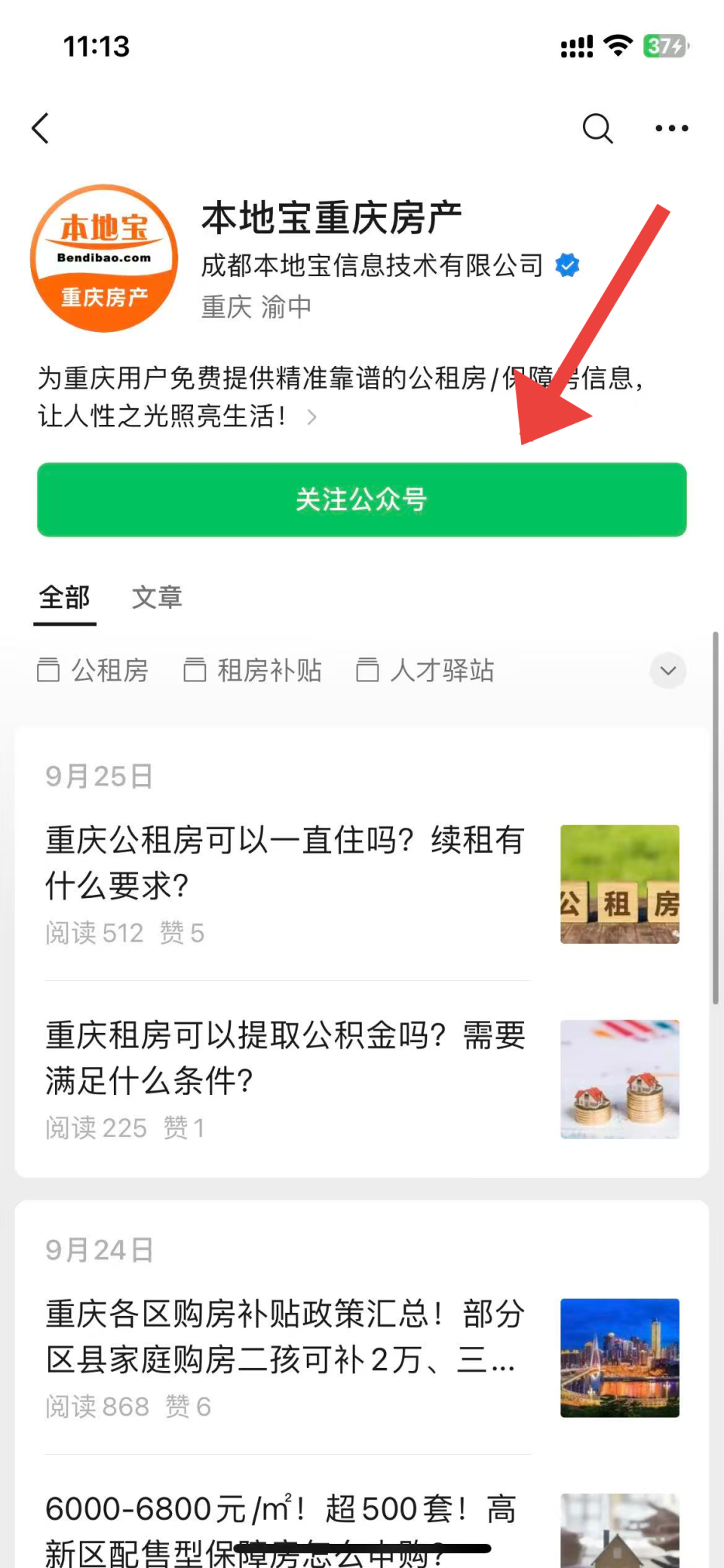
Task: Switch to the 文章 tab
Action: point(156,598)
